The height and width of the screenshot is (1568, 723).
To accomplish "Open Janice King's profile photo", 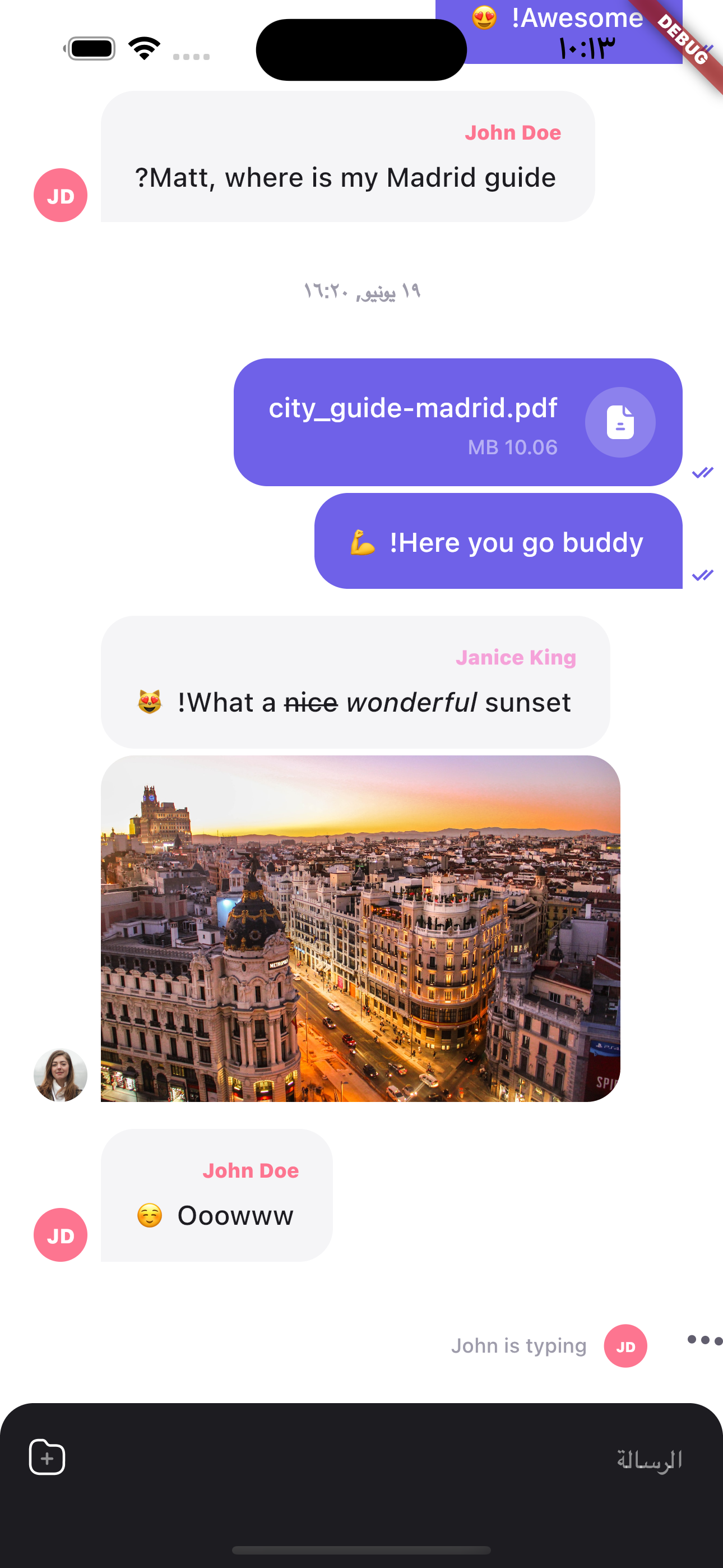I will tap(61, 1075).
